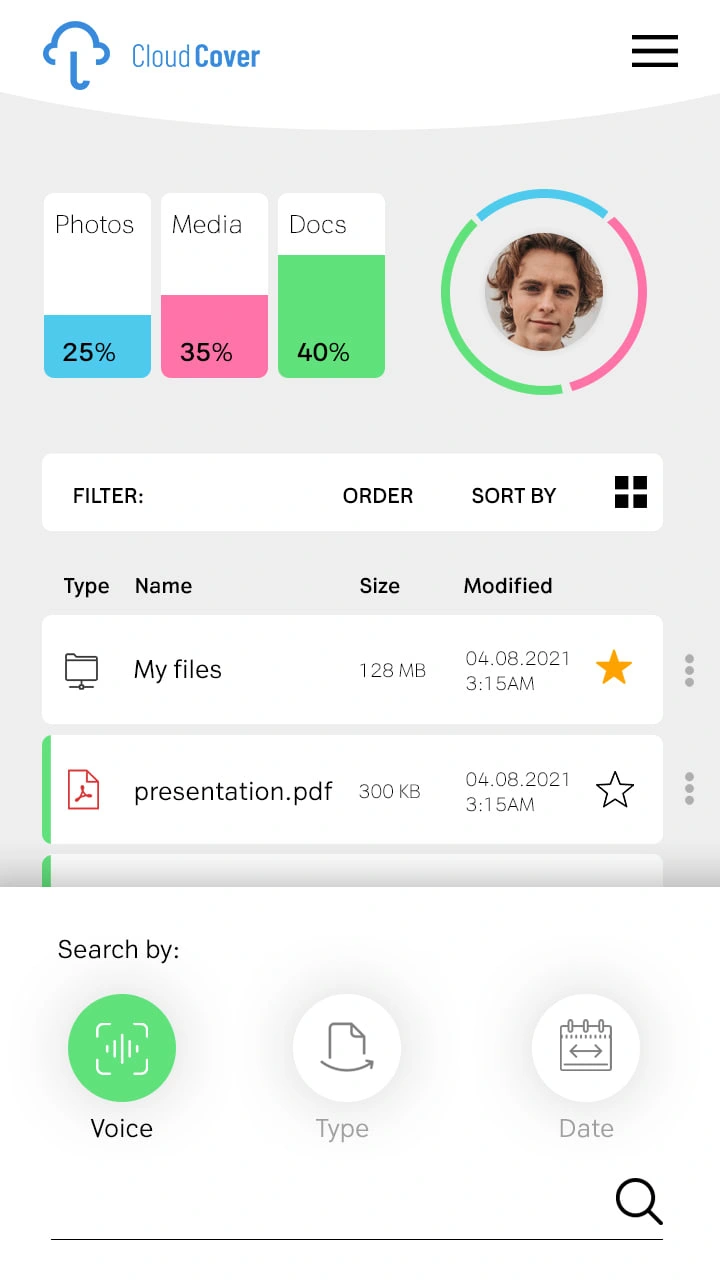
Task: Unstar the My files folder
Action: (x=614, y=668)
